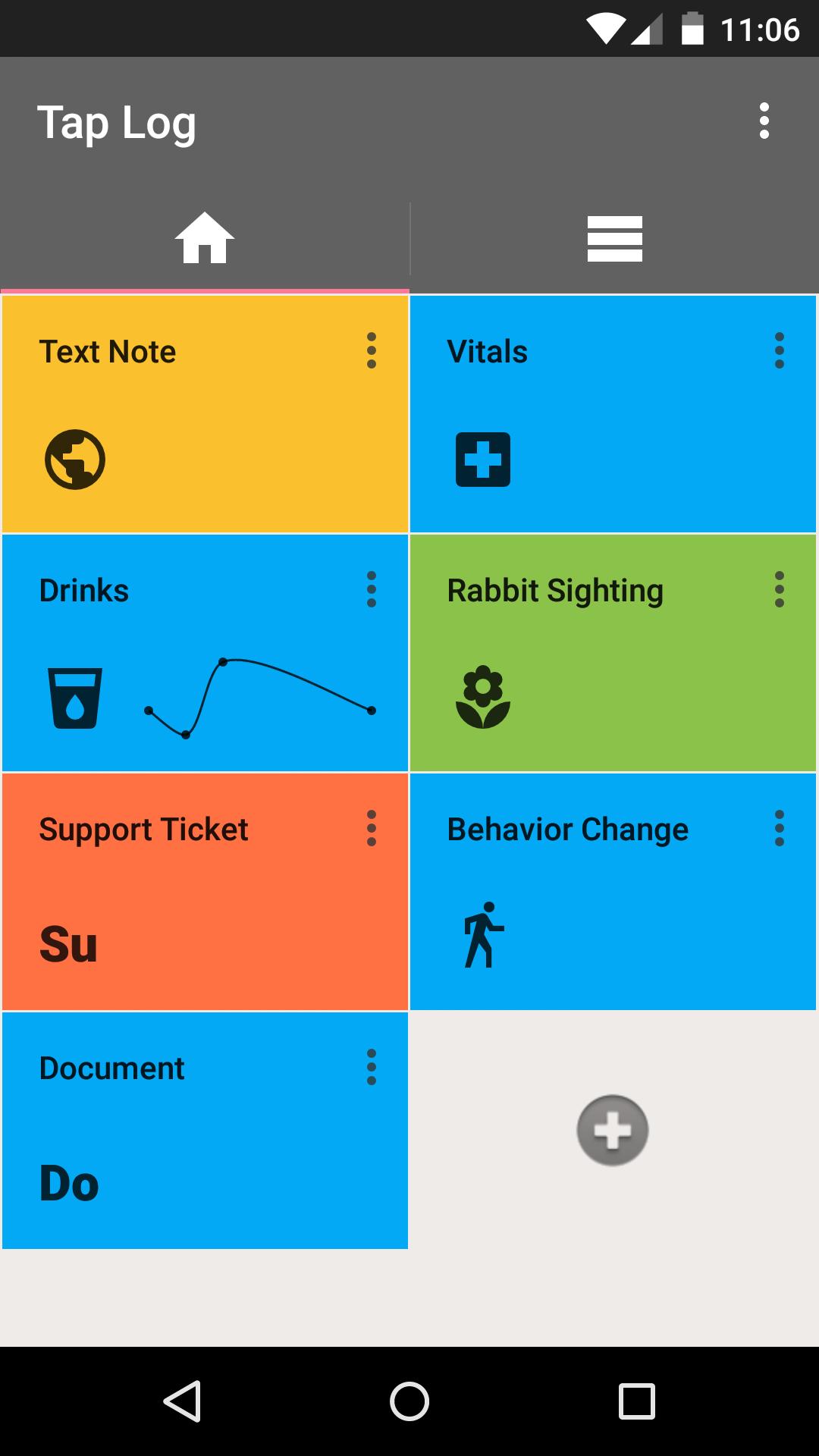Show Support Ticket tile options
The width and height of the screenshot is (819, 1456).
372,828
